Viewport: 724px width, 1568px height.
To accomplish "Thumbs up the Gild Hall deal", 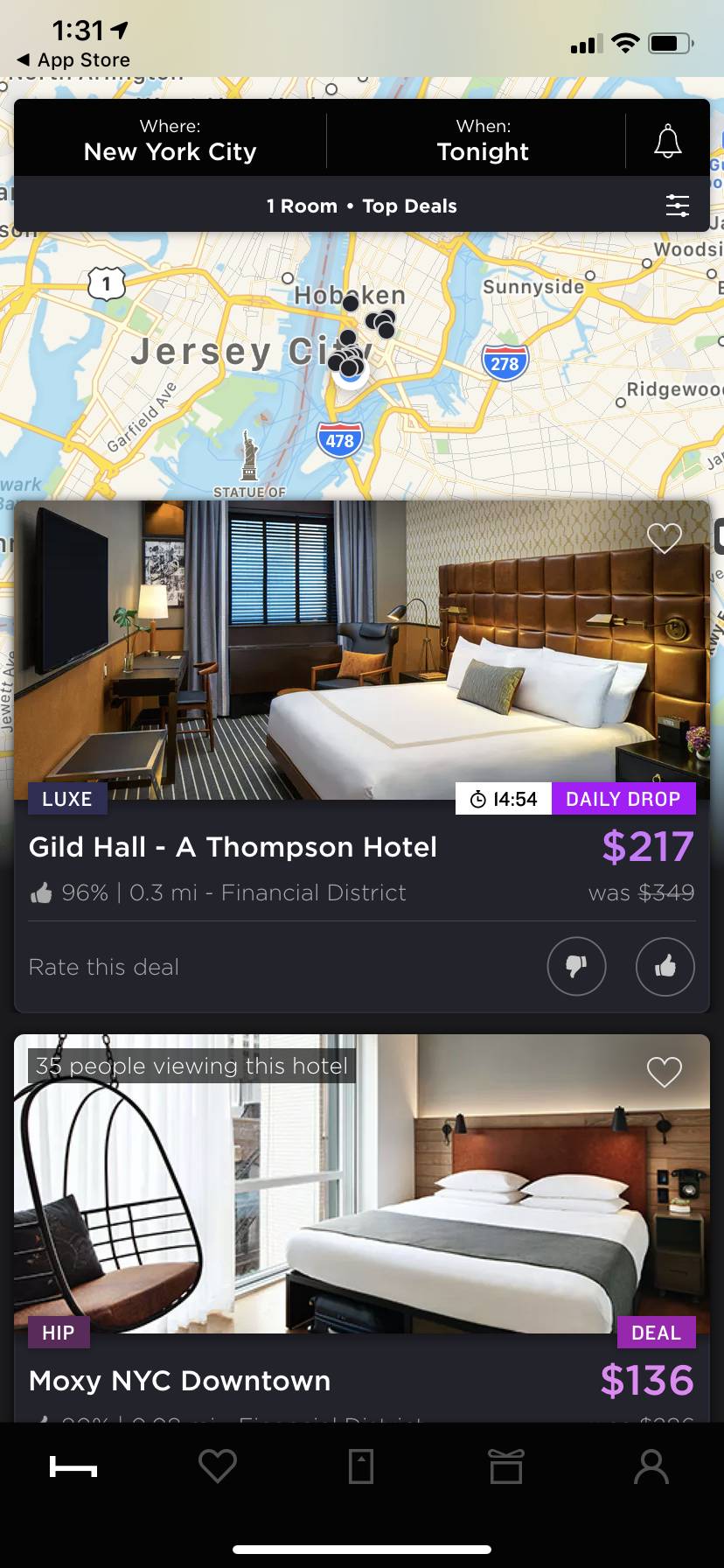I will click(x=665, y=966).
